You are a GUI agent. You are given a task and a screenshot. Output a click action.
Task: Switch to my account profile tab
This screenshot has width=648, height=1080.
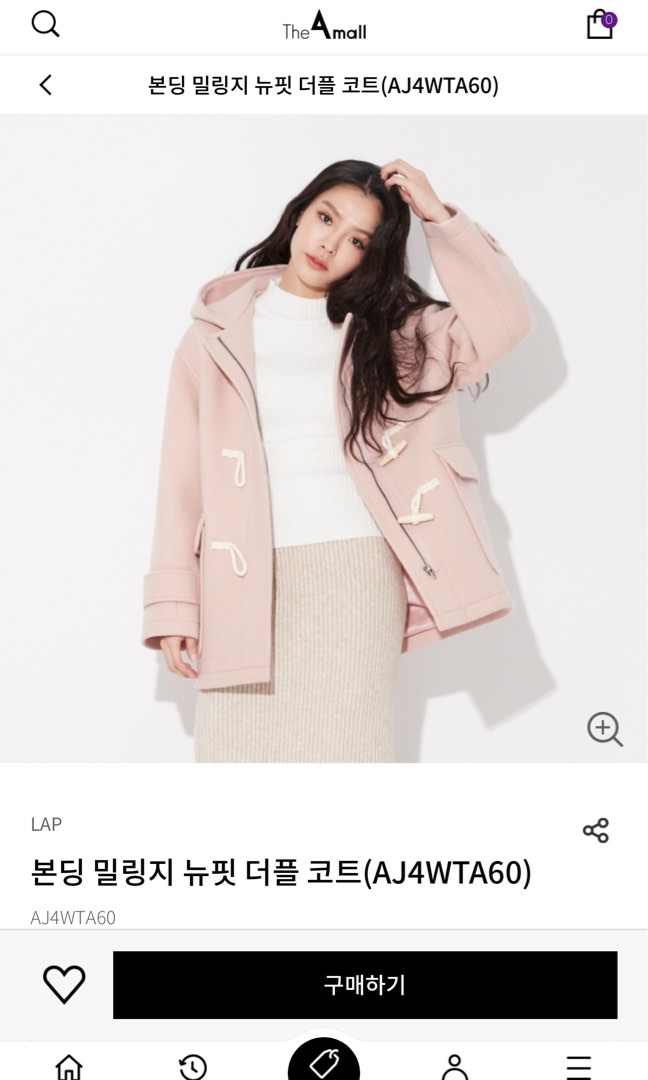[x=455, y=1067]
